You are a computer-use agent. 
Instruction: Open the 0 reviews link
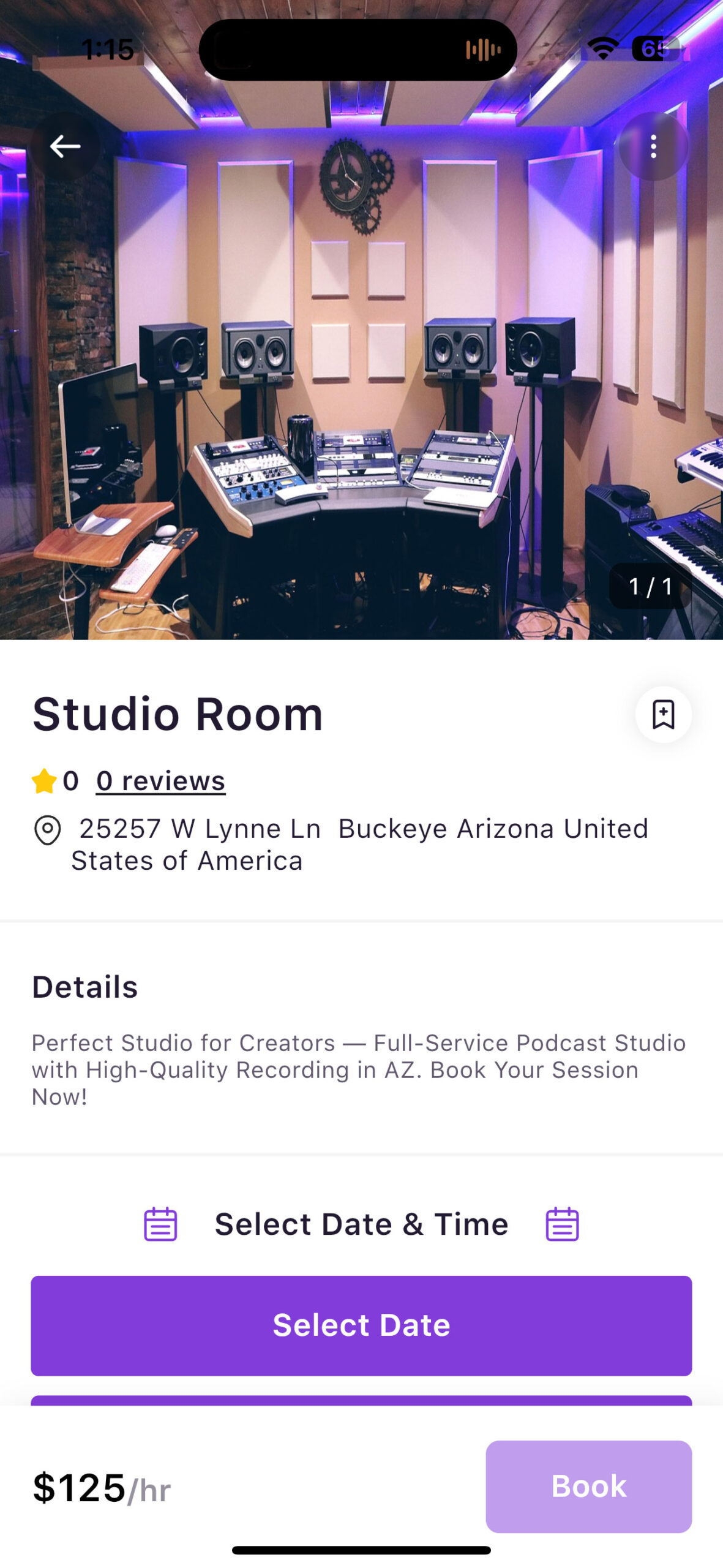coord(160,781)
